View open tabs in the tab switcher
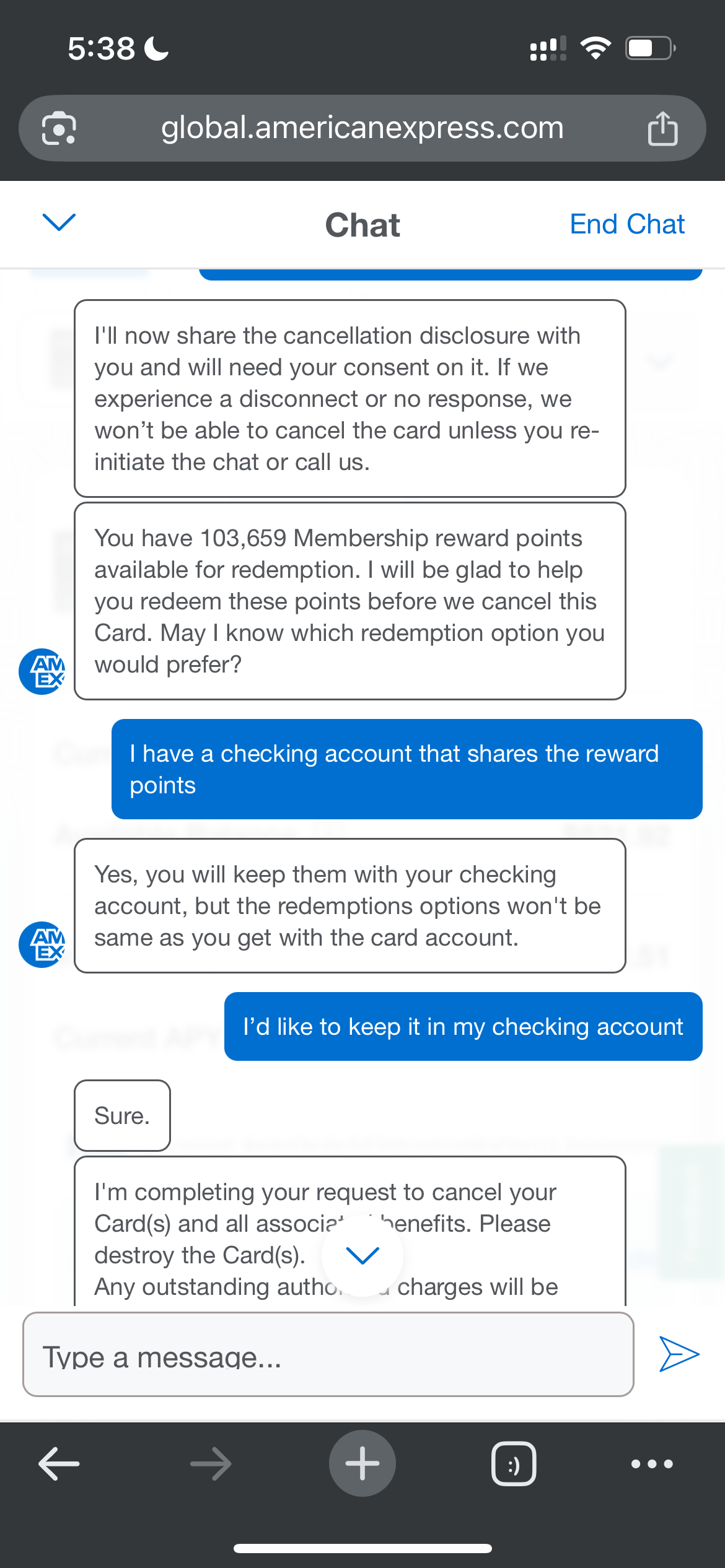Screen dimensions: 725x1568 (514, 1464)
